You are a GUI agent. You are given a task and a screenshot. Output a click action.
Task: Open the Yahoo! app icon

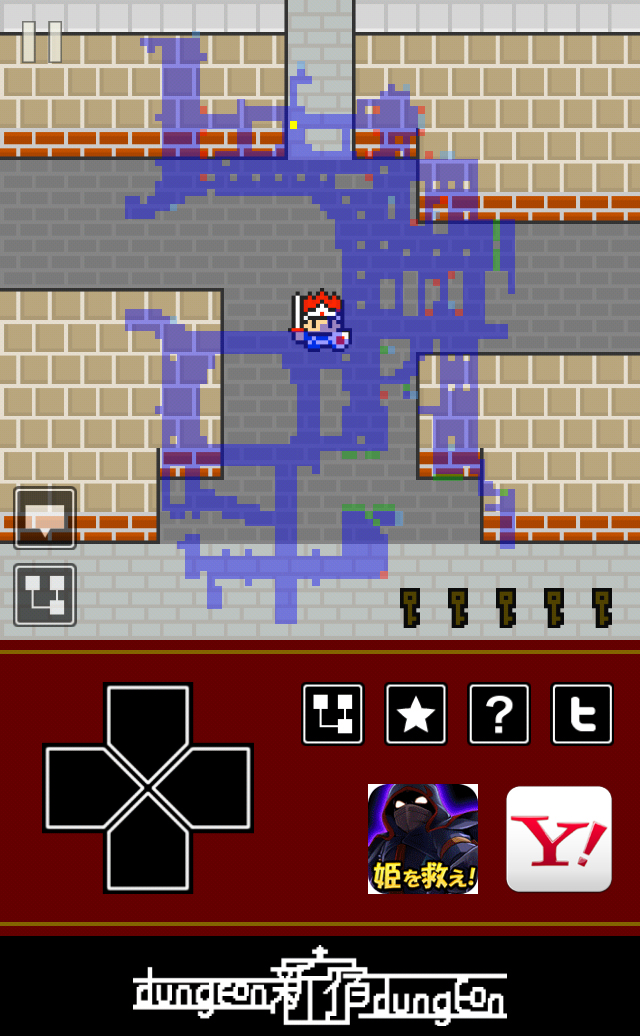[x=559, y=839]
